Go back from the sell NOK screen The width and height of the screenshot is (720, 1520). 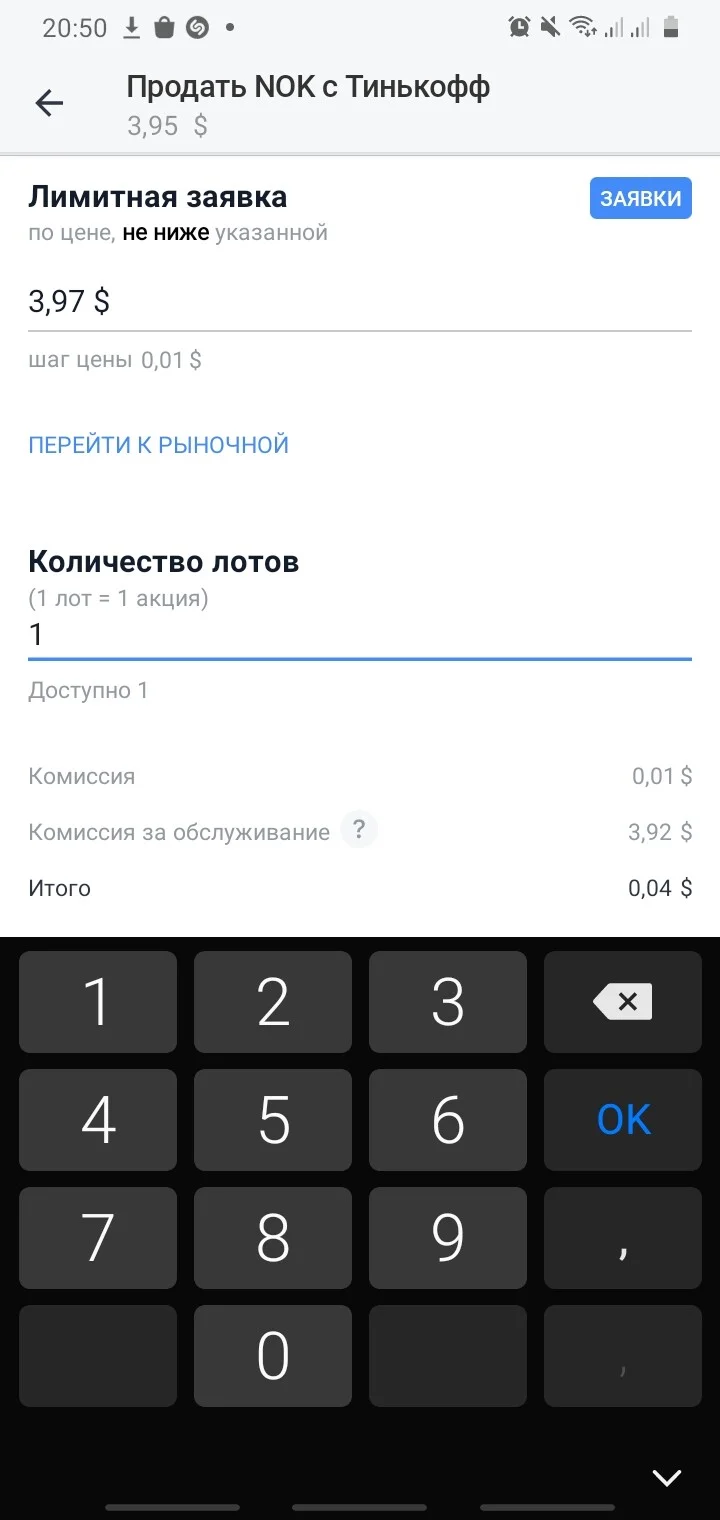click(49, 103)
